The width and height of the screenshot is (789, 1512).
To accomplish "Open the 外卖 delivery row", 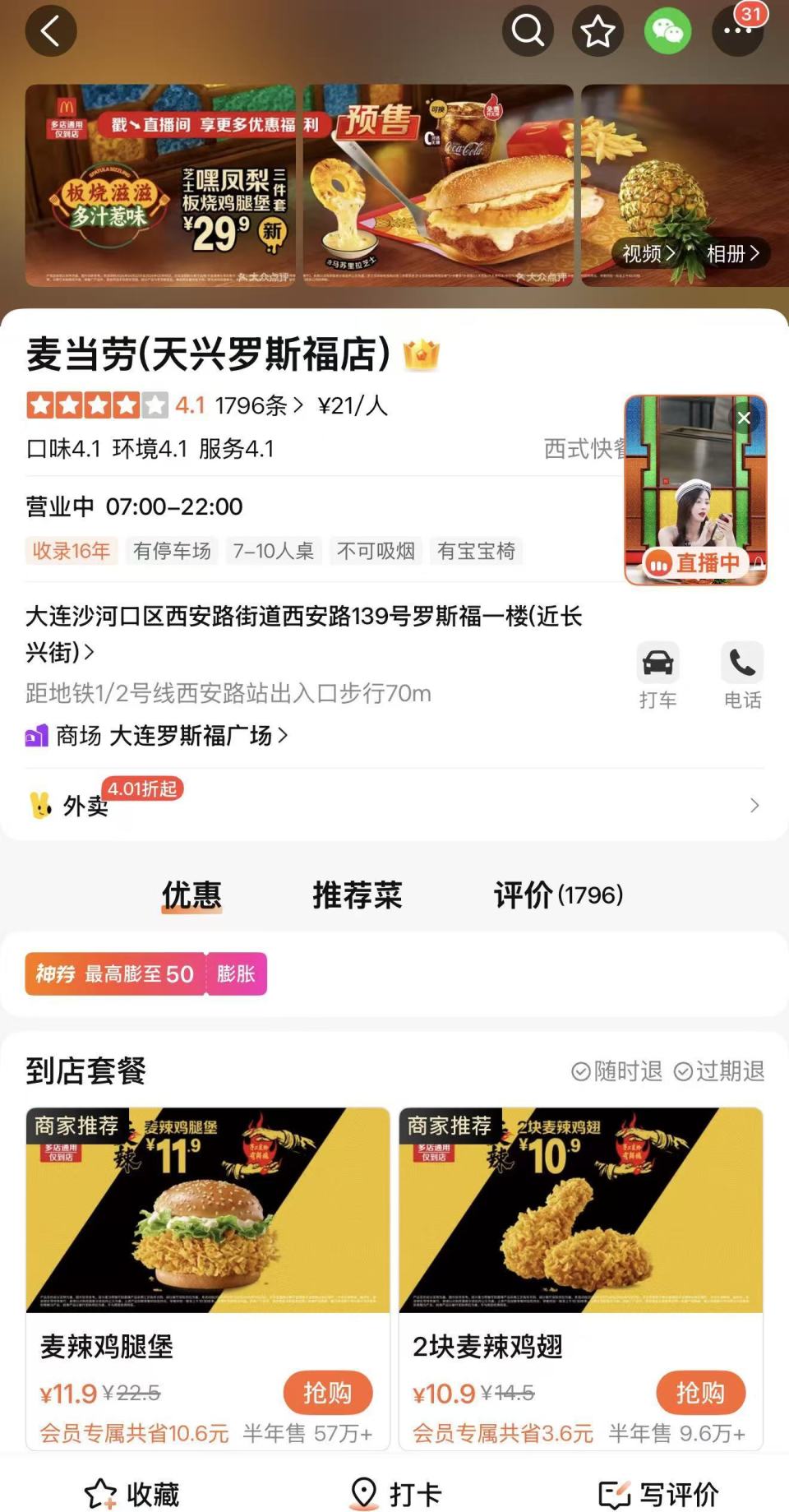I will 394,805.
